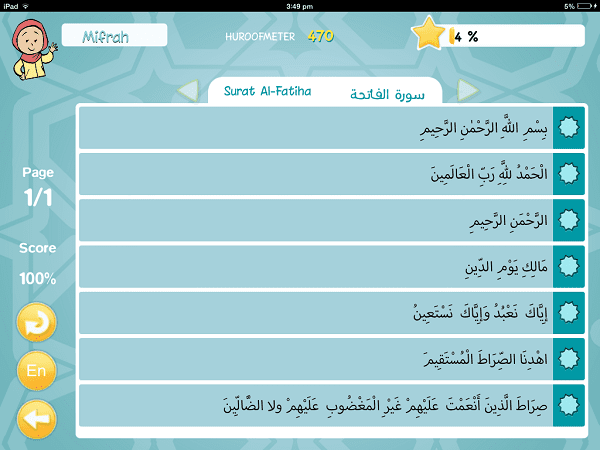Viewport: 600px width, 450px height.
Task: Tap the Mifrah profile name
Action: [112, 35]
